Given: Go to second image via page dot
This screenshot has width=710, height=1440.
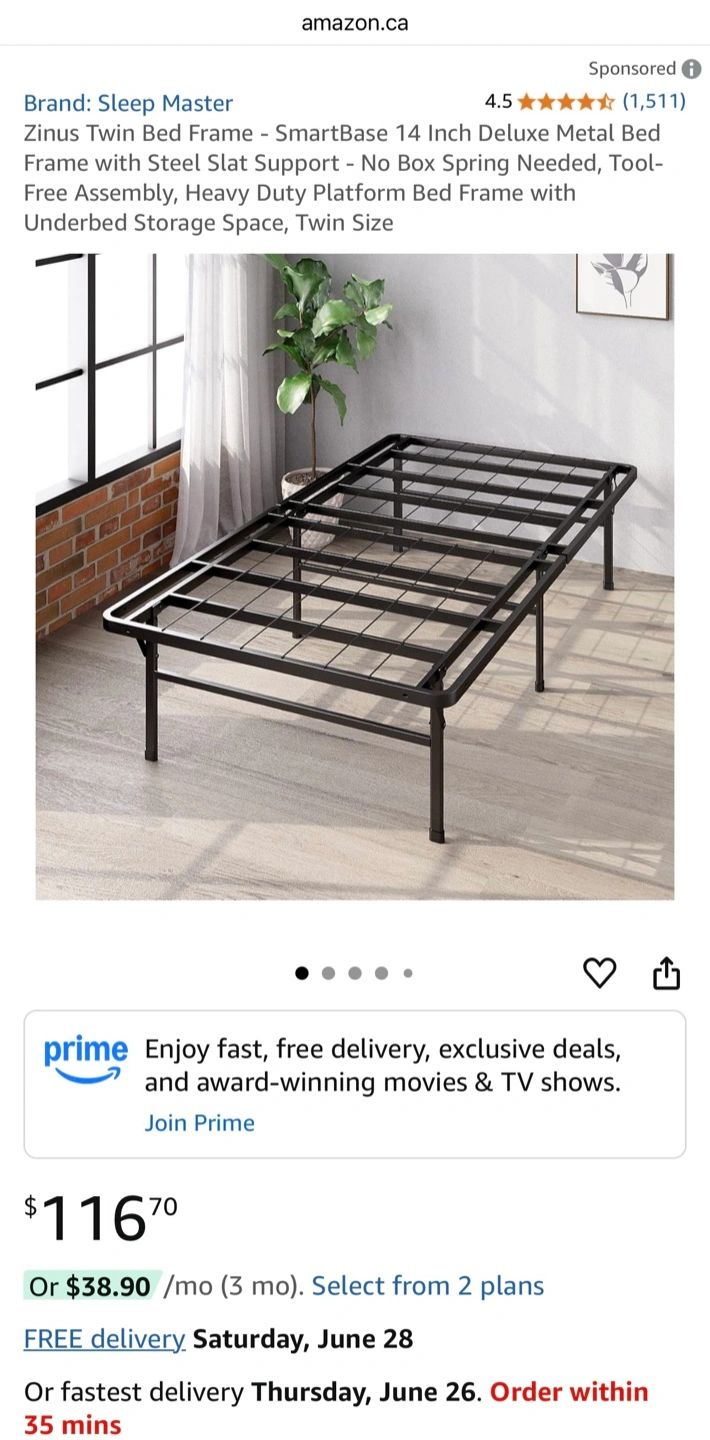Looking at the screenshot, I should click(x=328, y=973).
